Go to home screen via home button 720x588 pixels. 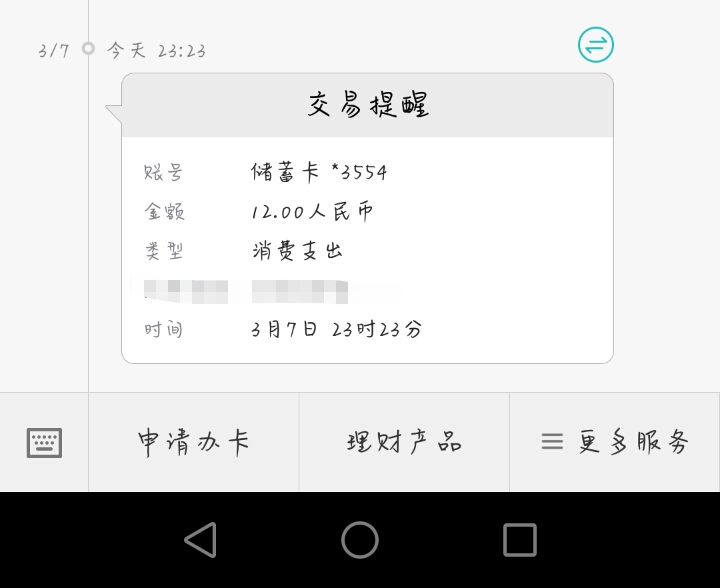point(360,540)
